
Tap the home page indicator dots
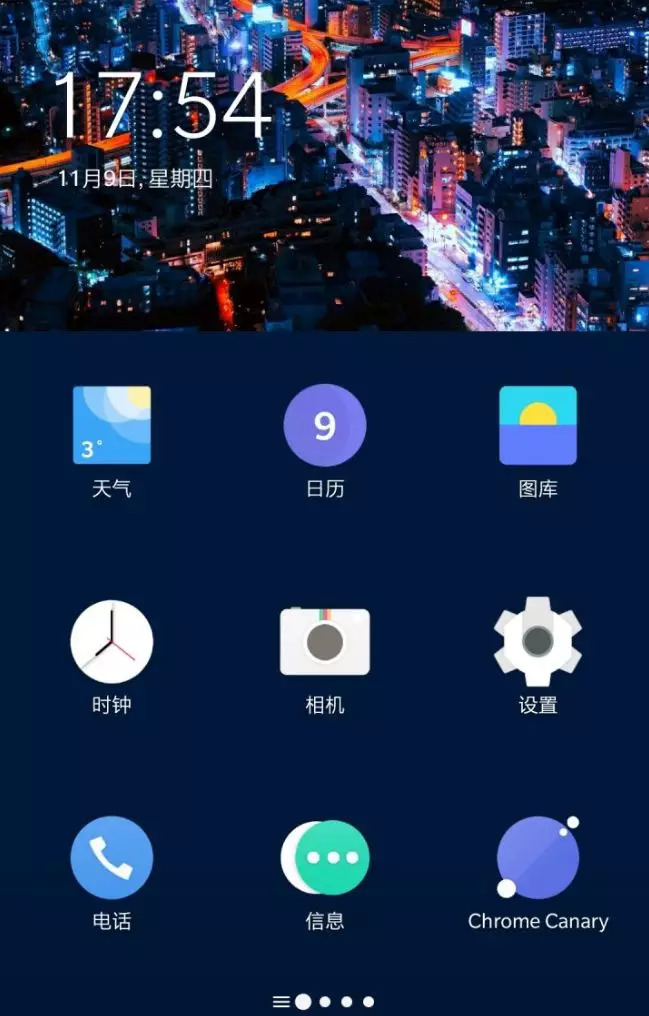click(x=325, y=1001)
